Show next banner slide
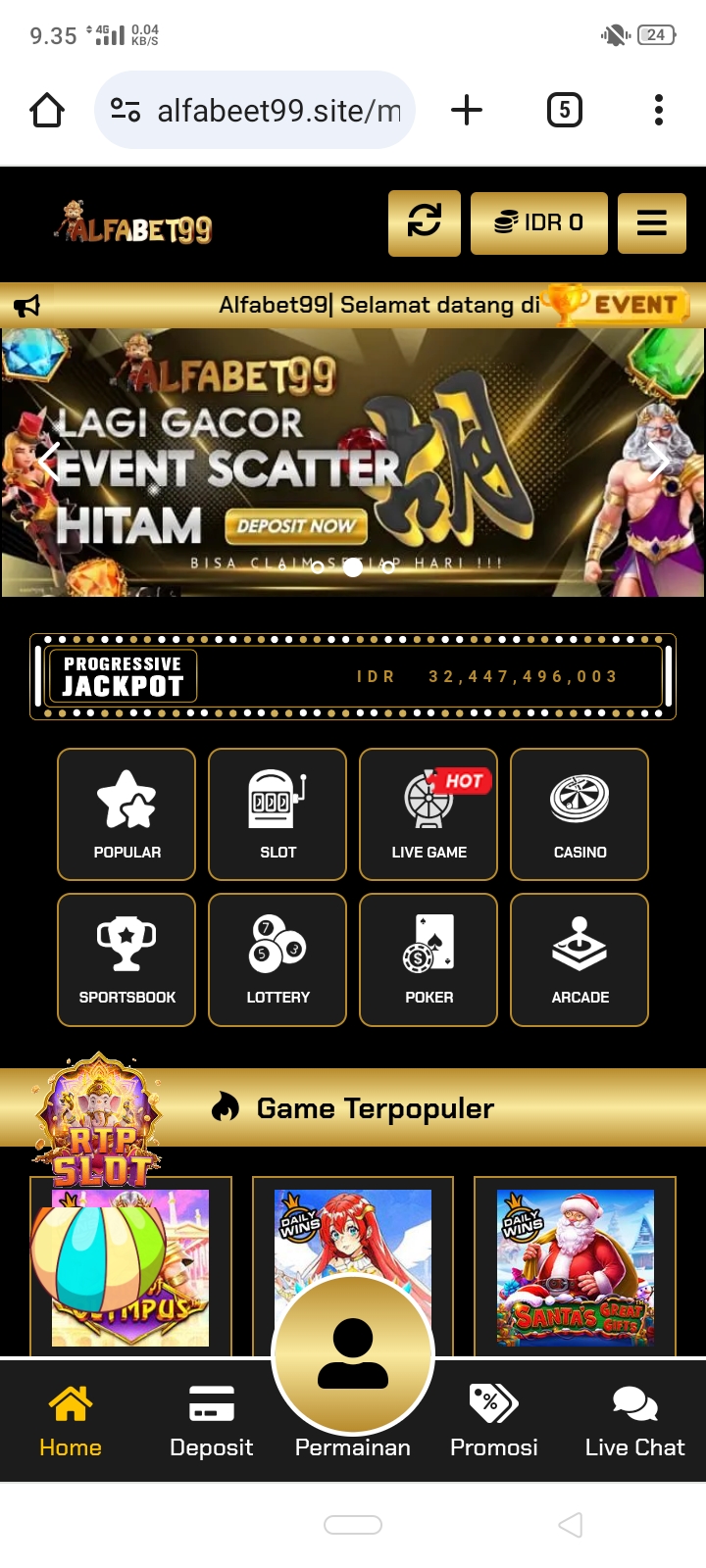Viewport: 706px width, 1568px height. (658, 461)
